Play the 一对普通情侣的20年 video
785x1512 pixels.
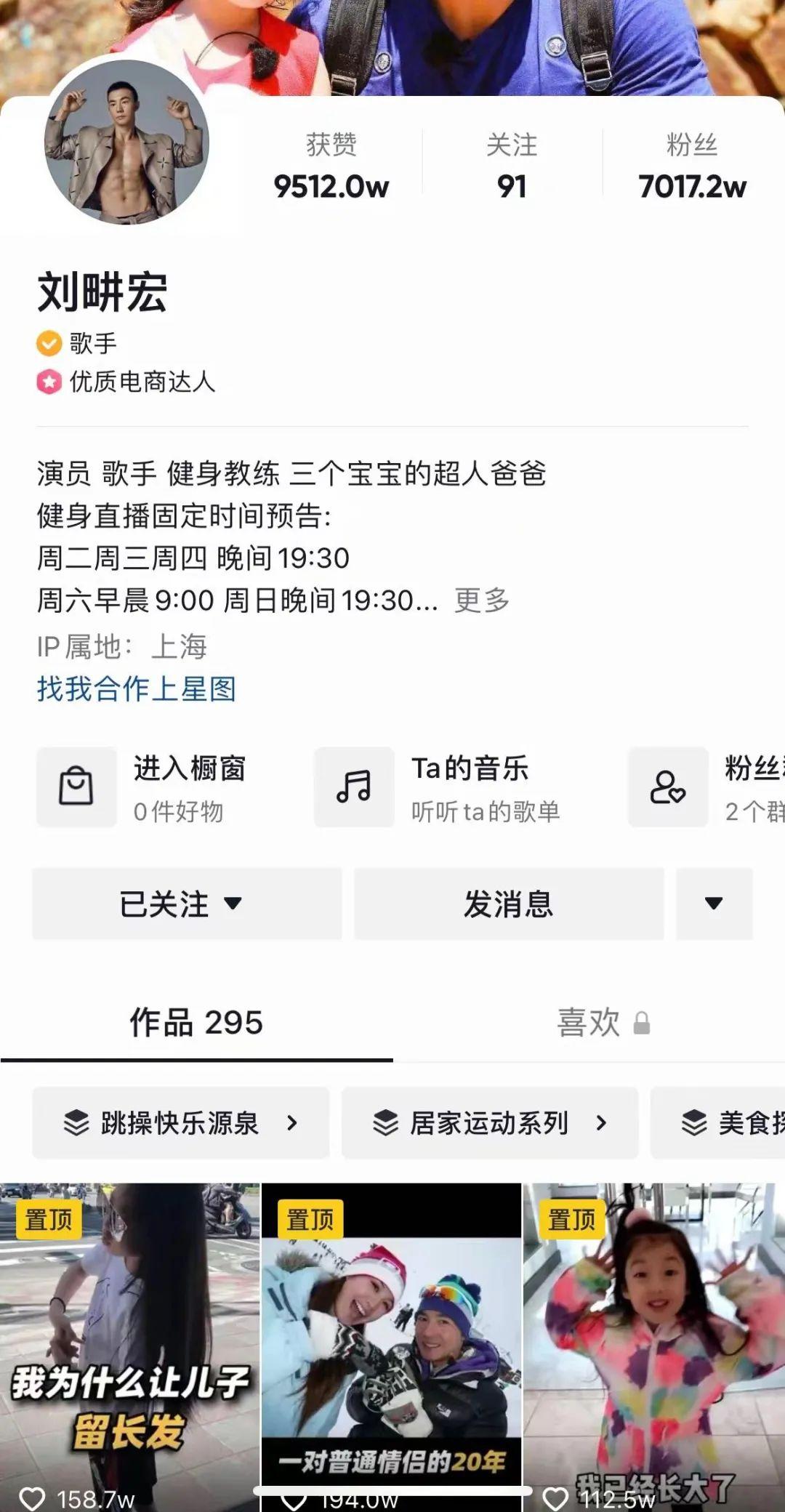[391, 1345]
